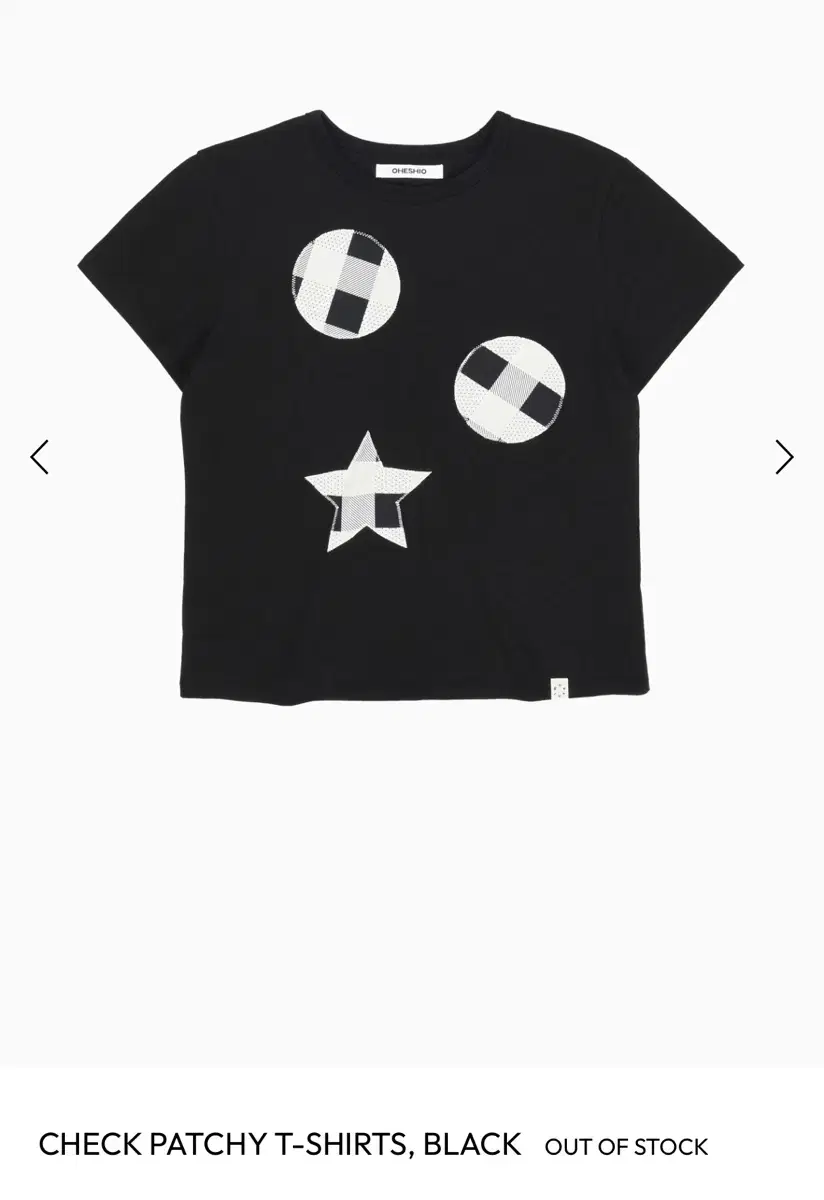Select the forward-navigation arrow icon

[784, 457]
